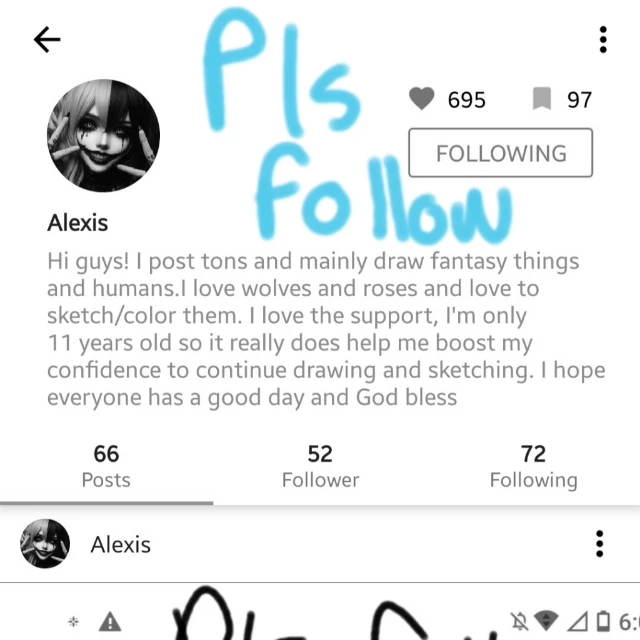The image size is (640, 640).
Task: Open the profile overflow menu
Action: pos(603,40)
